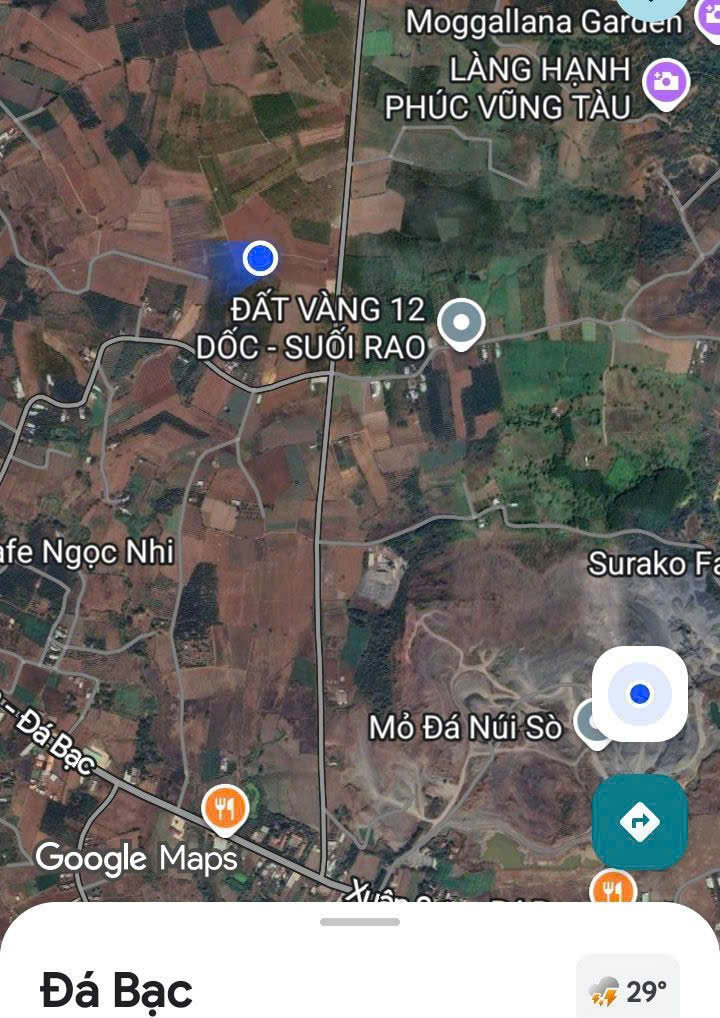Select the Đất Vàng 12 Dốc - Suối Rao pin

pyautogui.click(x=461, y=324)
